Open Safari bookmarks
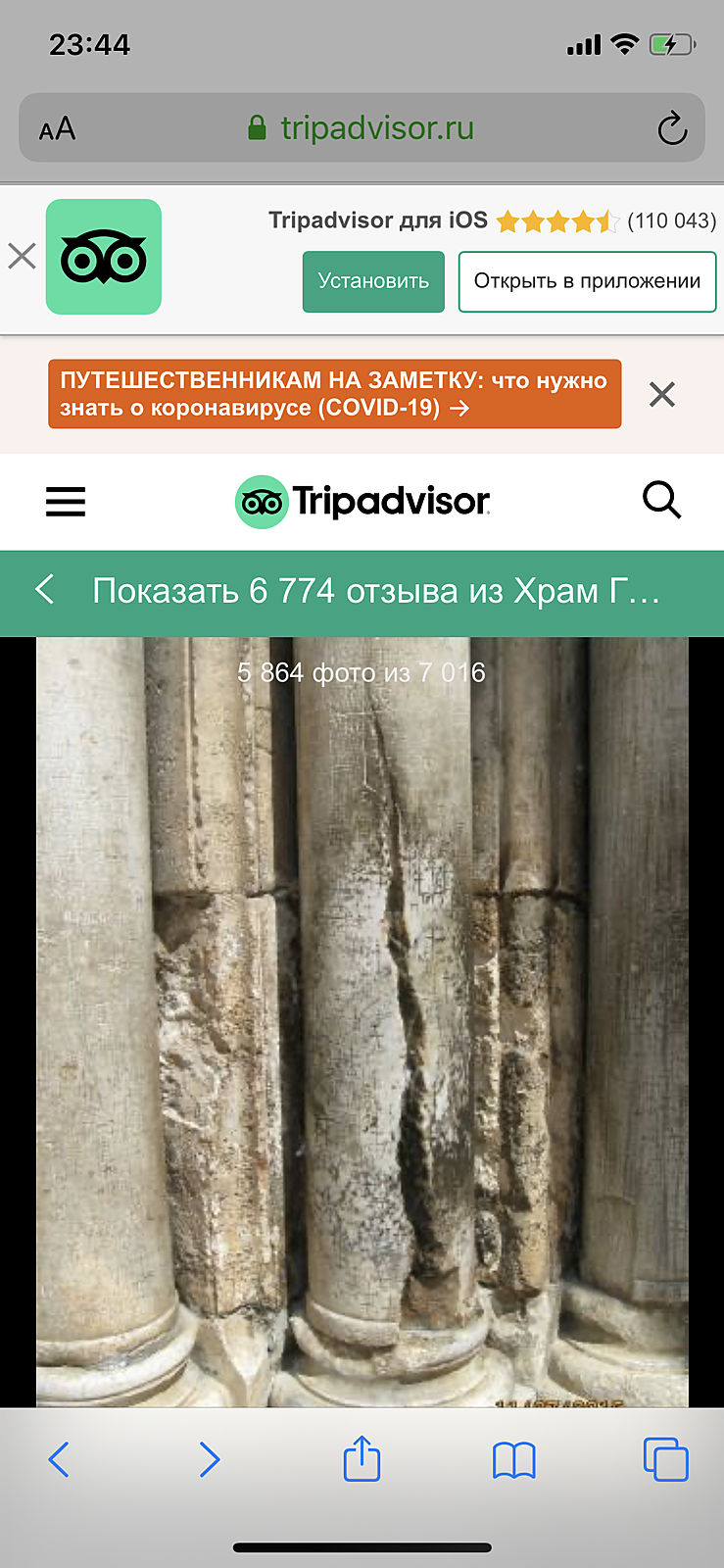724x1568 pixels. coord(513,1460)
